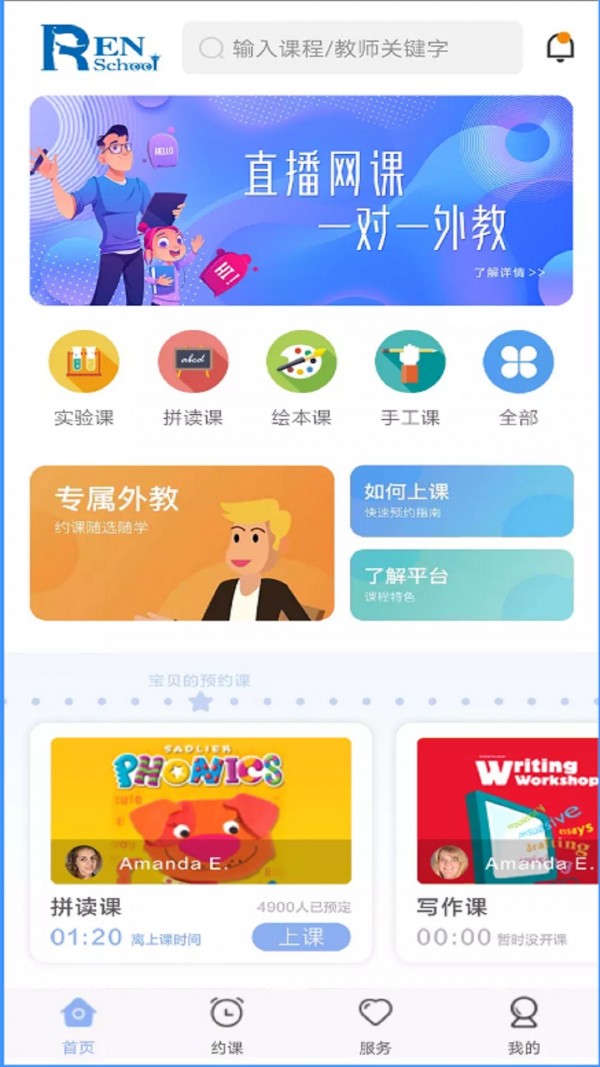Open the 了解平台 card
Image resolution: width=600 pixels, height=1067 pixels.
461,585
